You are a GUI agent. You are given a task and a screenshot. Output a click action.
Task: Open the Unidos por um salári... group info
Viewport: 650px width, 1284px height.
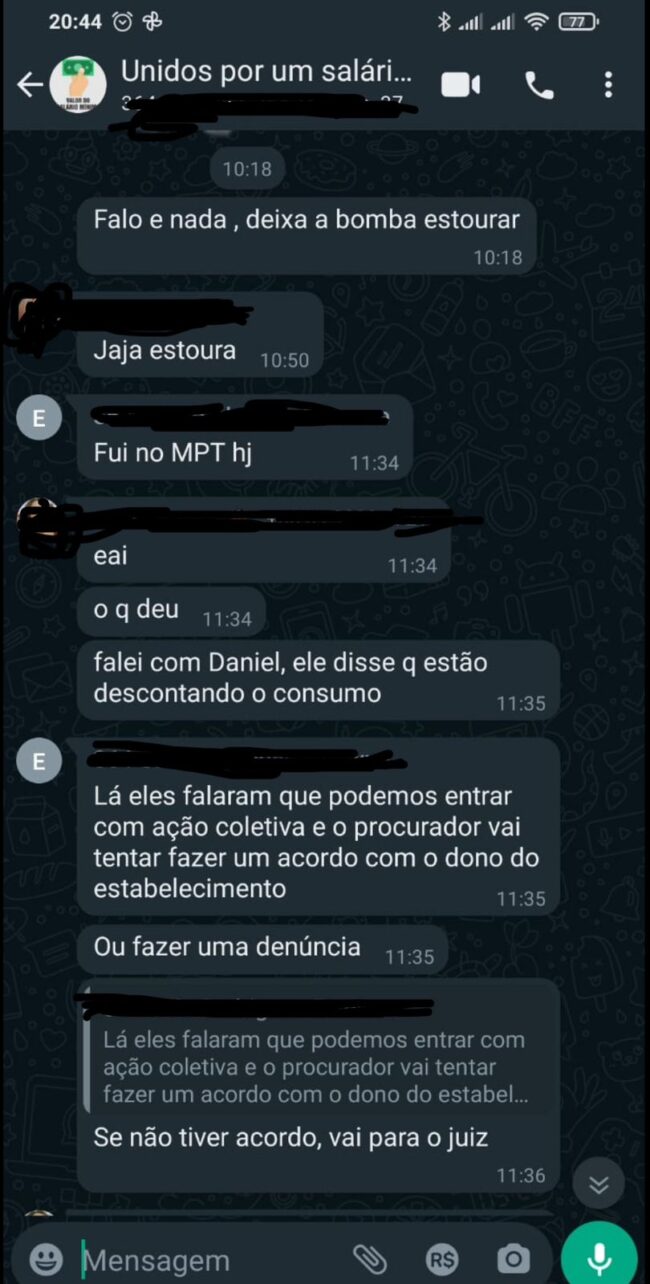(x=265, y=72)
